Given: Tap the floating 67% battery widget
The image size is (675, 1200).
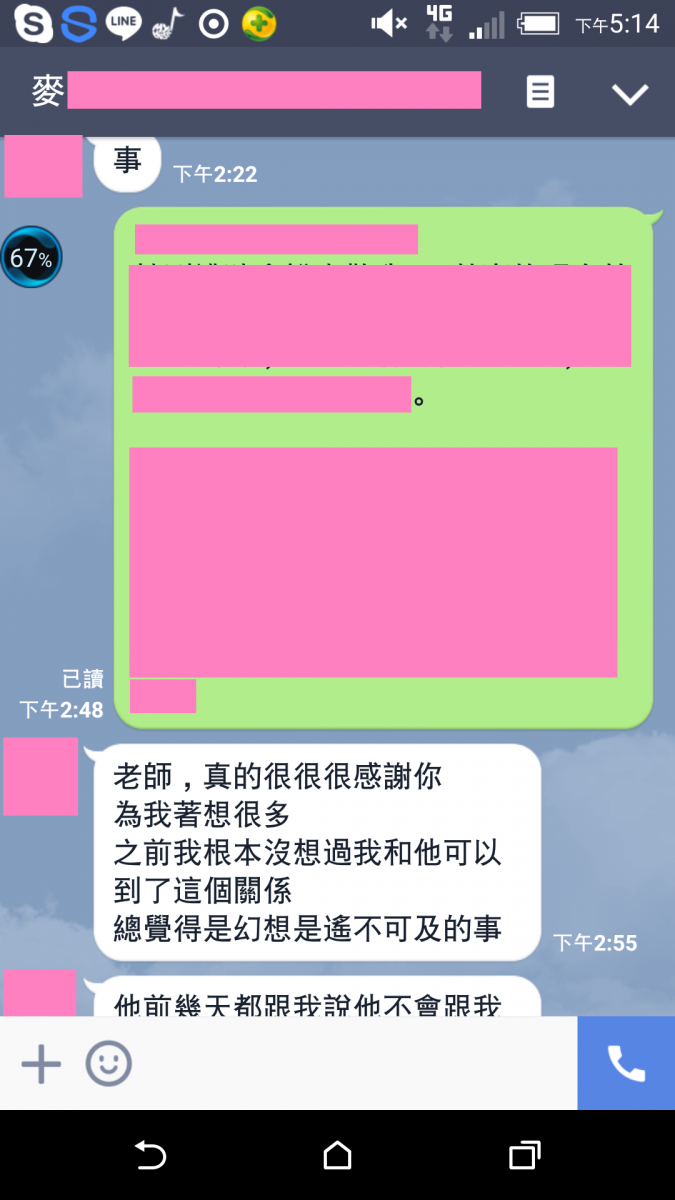Looking at the screenshot, I should 31,258.
